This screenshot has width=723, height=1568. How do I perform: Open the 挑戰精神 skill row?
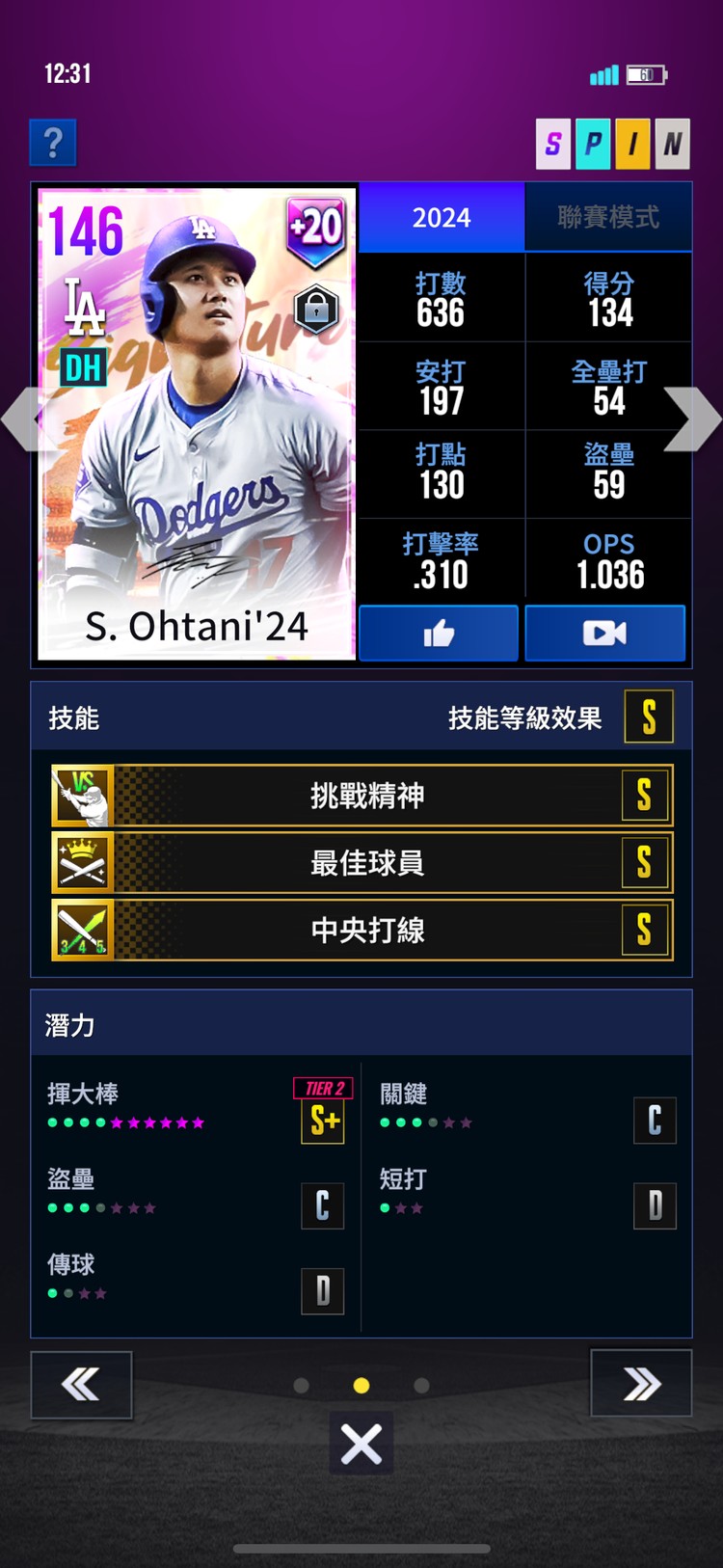click(x=361, y=796)
